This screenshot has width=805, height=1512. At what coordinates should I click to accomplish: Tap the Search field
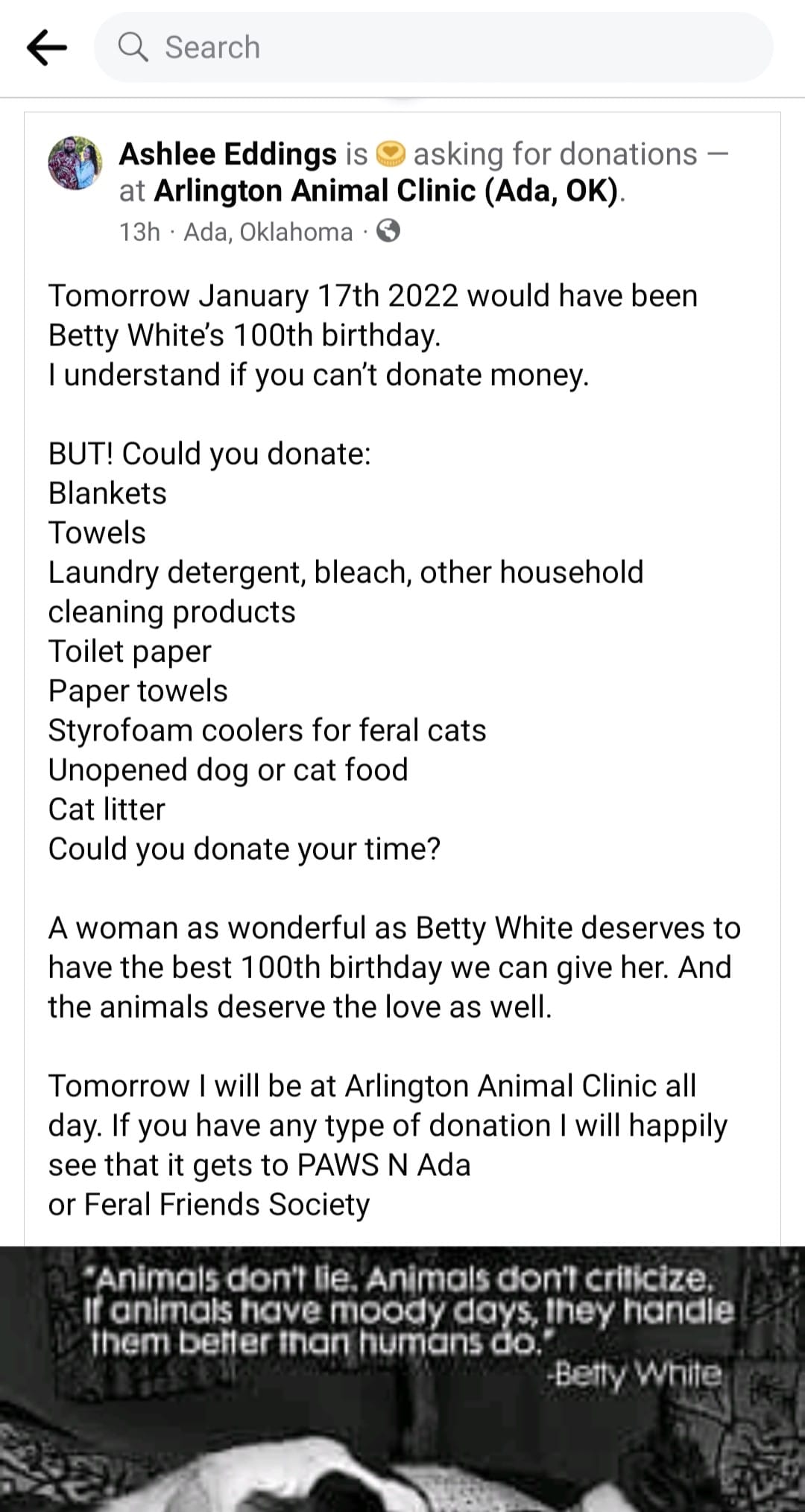(x=433, y=47)
